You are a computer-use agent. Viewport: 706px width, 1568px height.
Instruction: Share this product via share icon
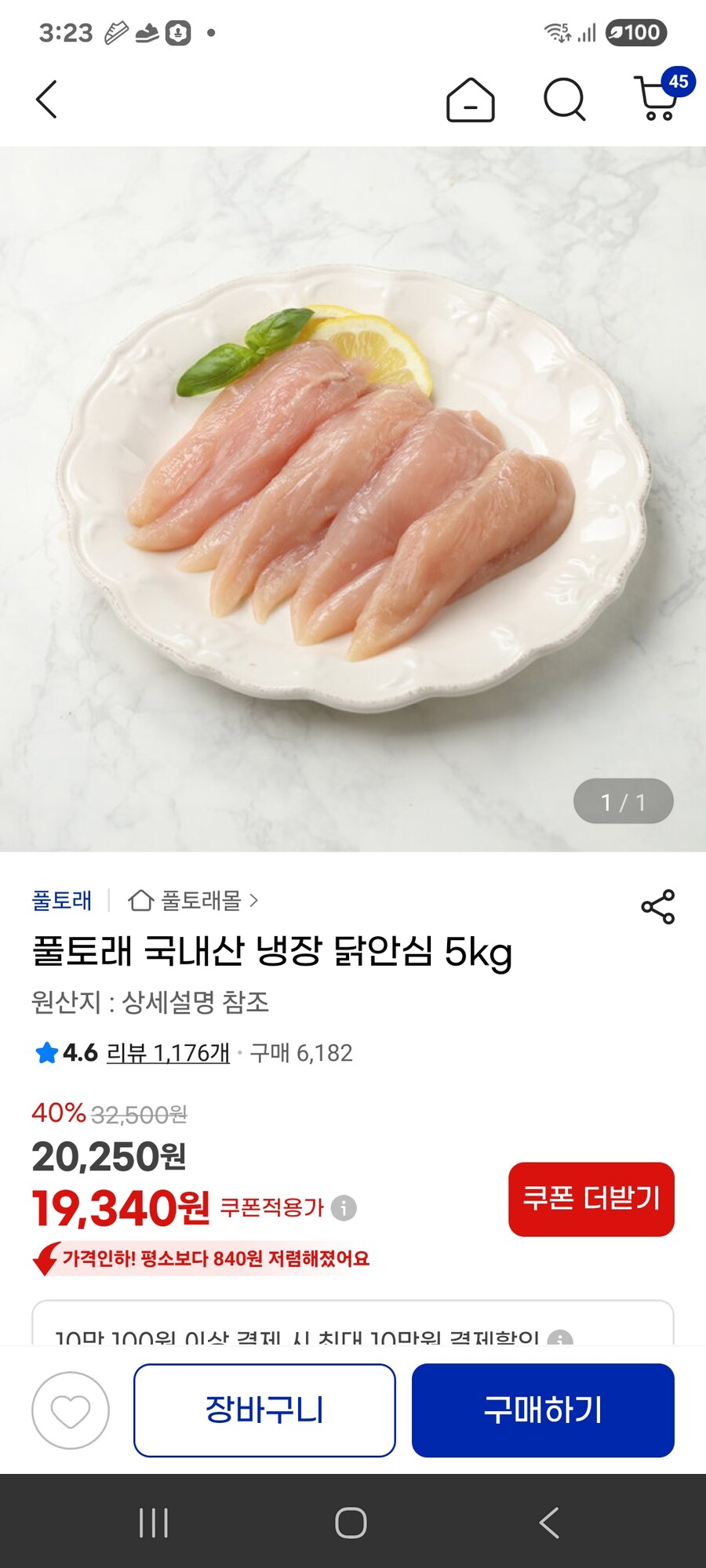pos(659,903)
